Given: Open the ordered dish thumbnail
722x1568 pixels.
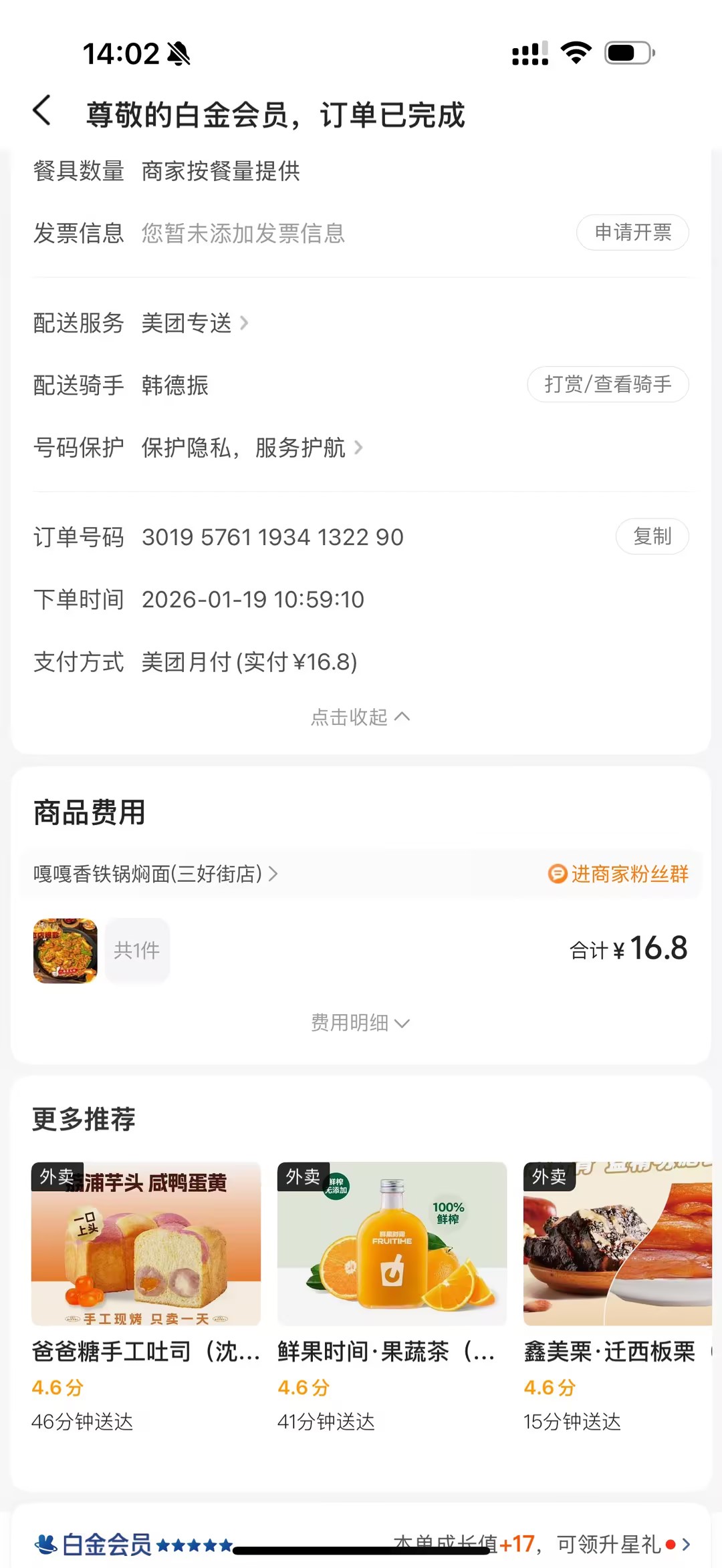Looking at the screenshot, I should pyautogui.click(x=66, y=950).
